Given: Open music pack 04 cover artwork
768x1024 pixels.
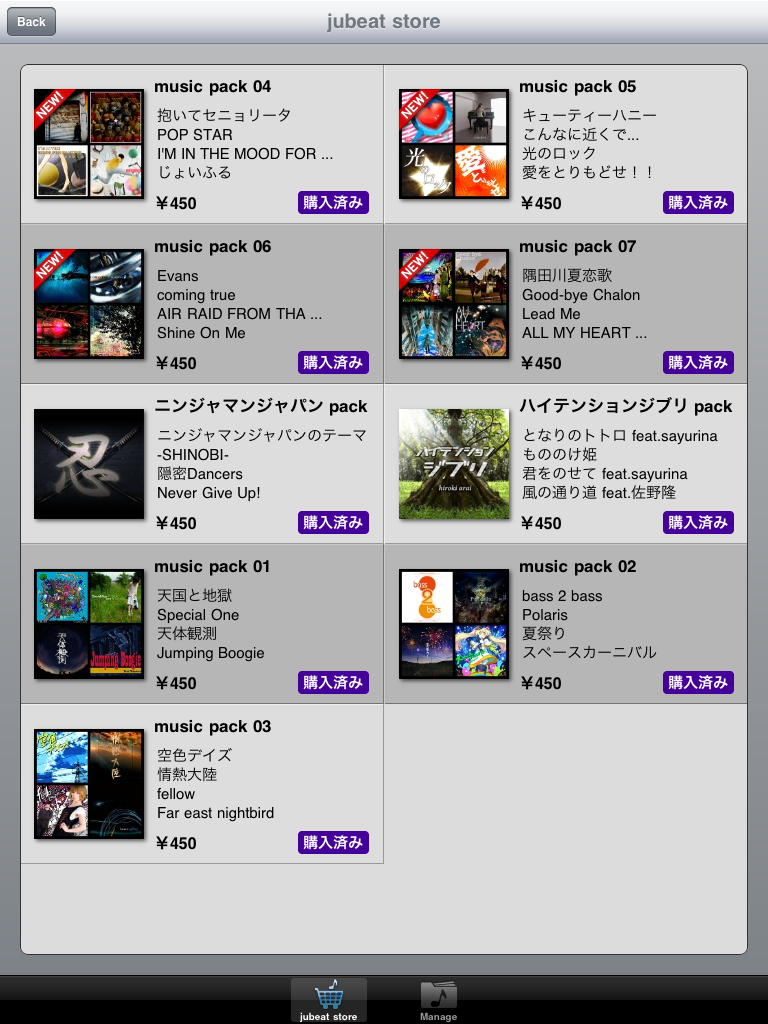Looking at the screenshot, I should tap(89, 144).
